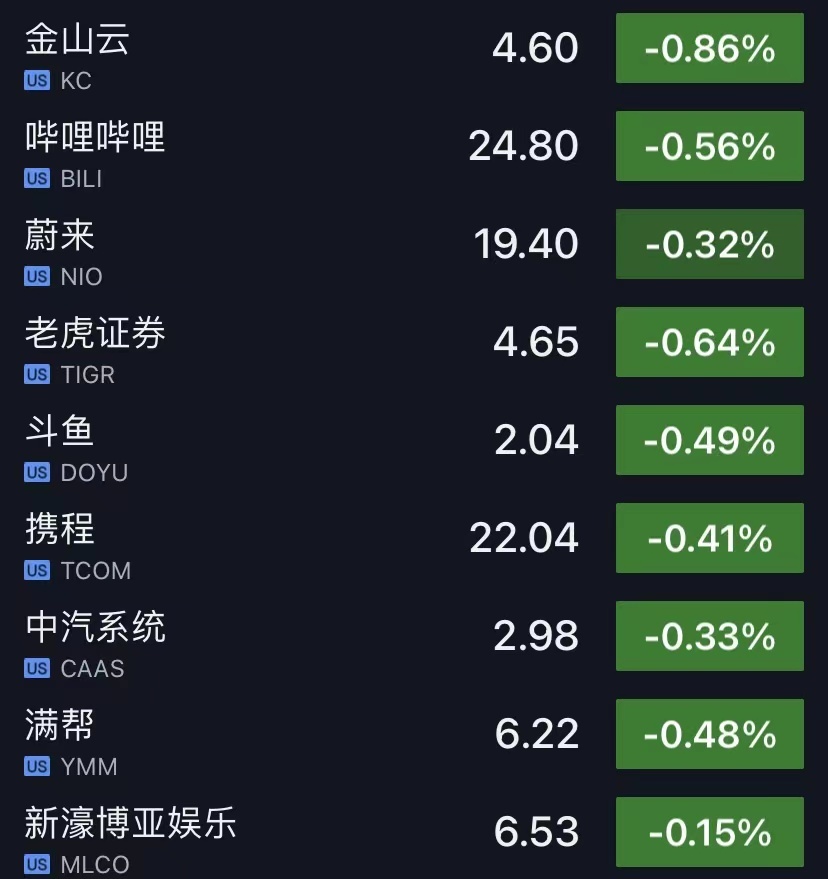This screenshot has height=879, width=828.
Task: Click the 满帮 stock name
Action: click(58, 724)
